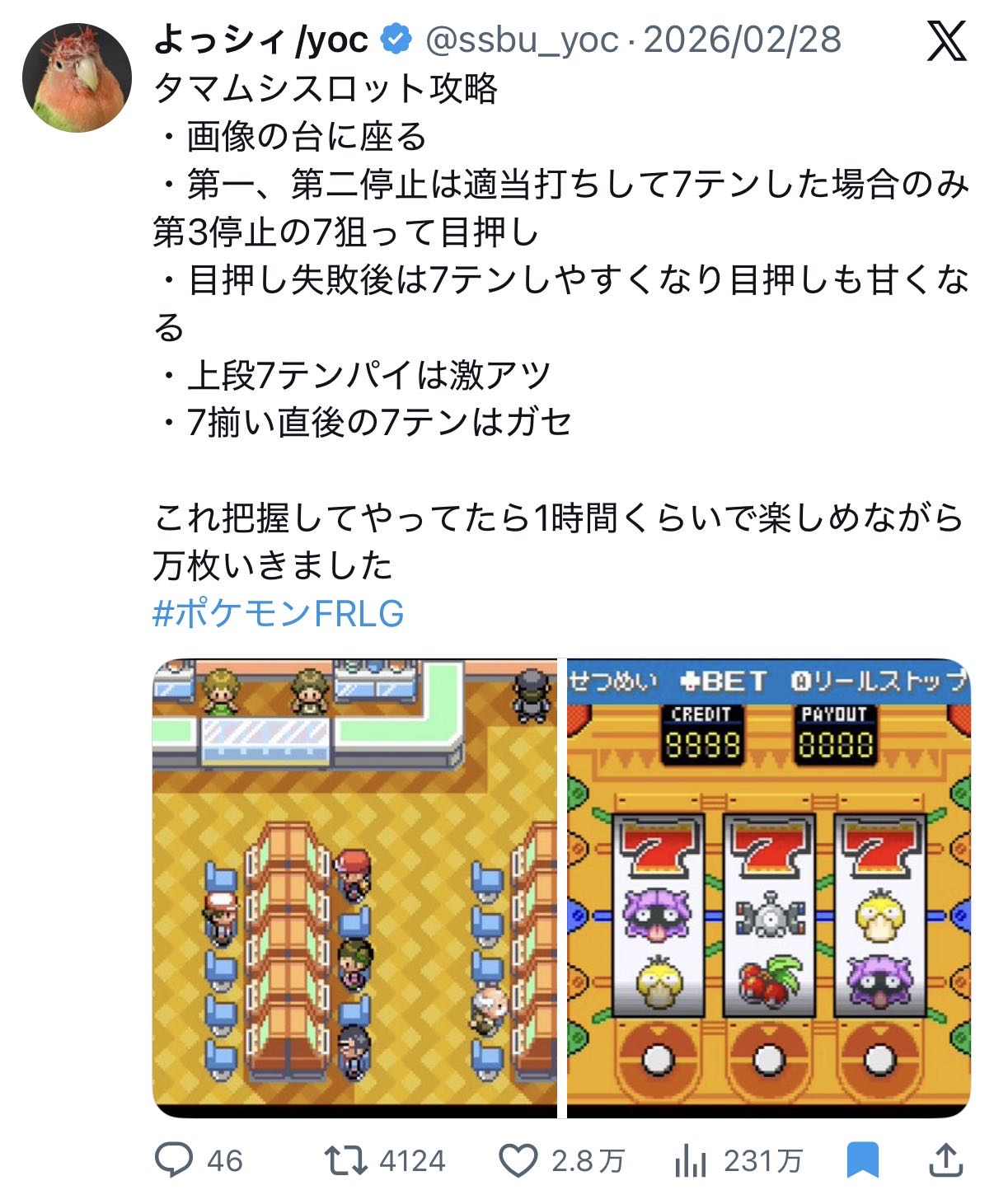Open the @ssbu_yoc profile link
994x1204 pixels.
(x=522, y=40)
